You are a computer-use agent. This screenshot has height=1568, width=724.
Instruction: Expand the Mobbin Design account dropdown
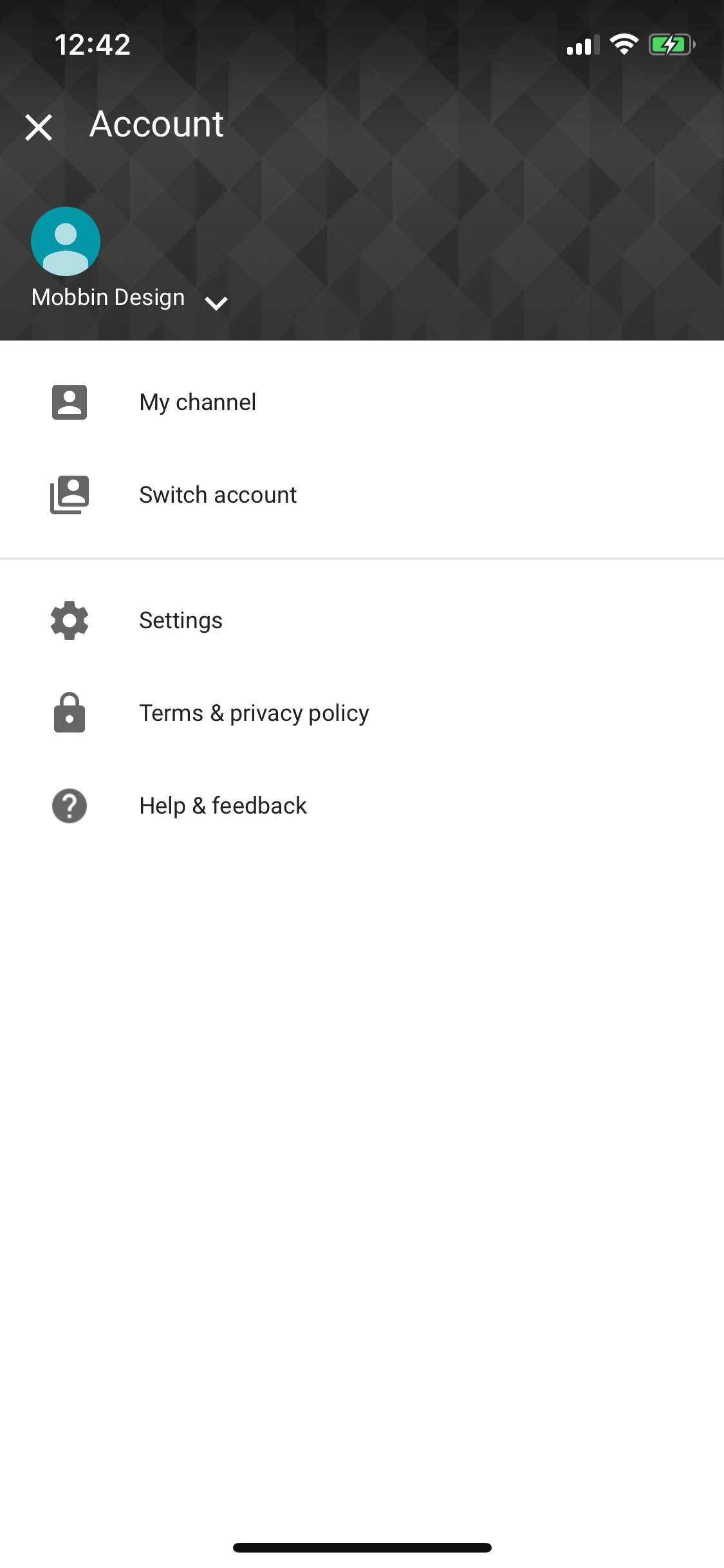[x=216, y=303]
